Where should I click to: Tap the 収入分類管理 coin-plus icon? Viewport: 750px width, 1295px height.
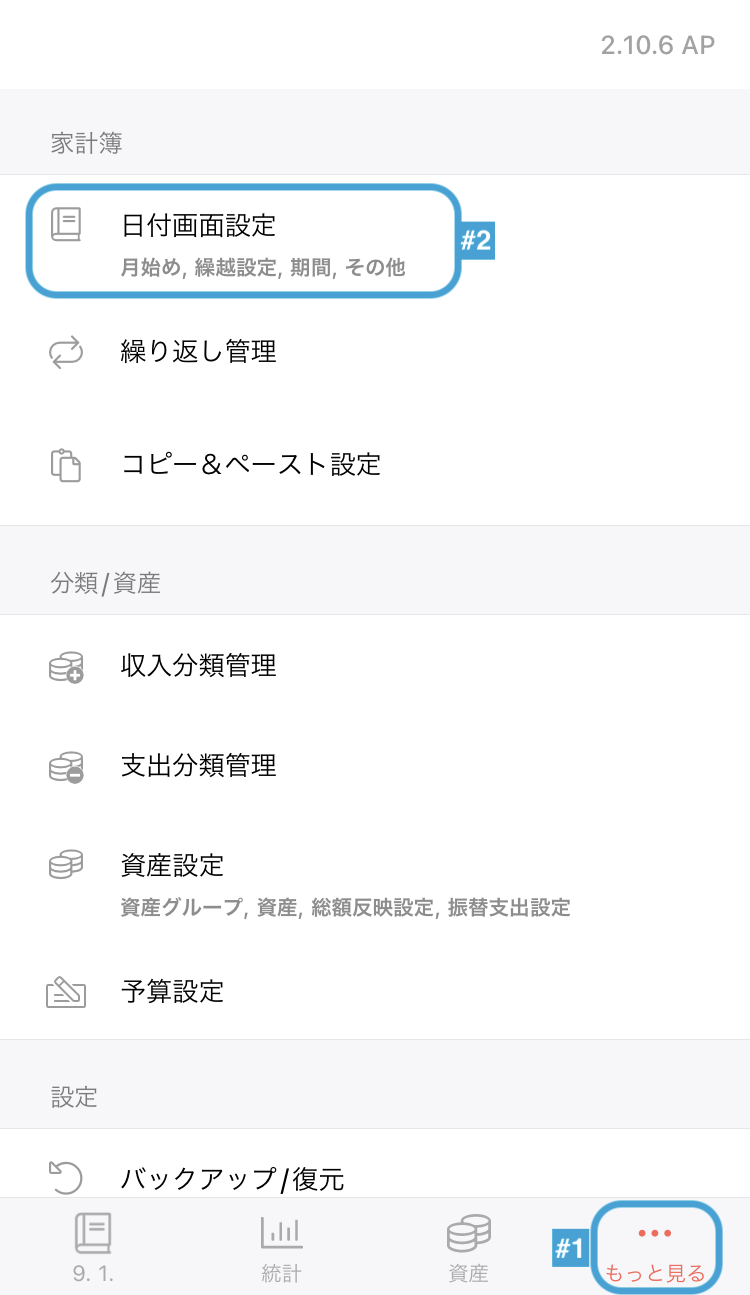click(x=66, y=666)
